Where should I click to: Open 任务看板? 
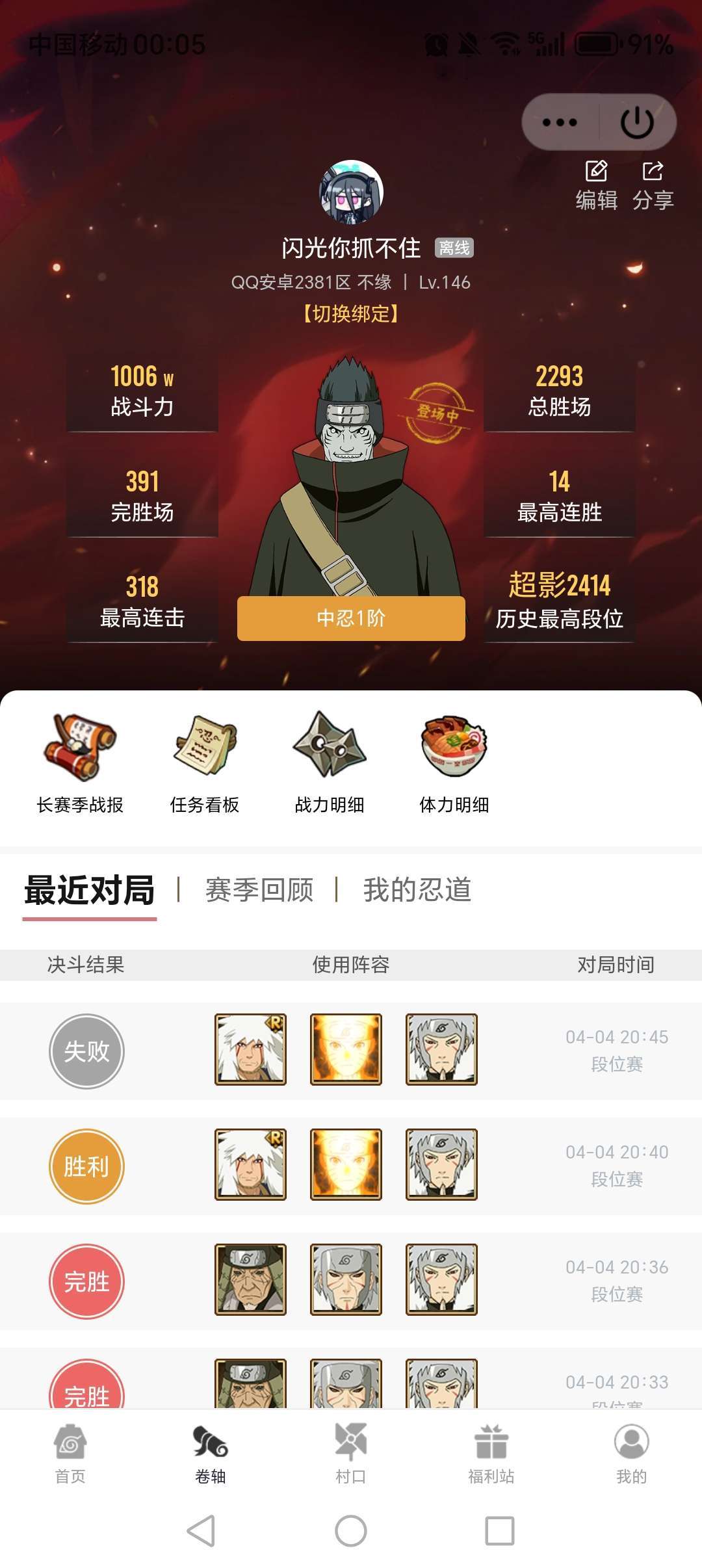pos(205,764)
